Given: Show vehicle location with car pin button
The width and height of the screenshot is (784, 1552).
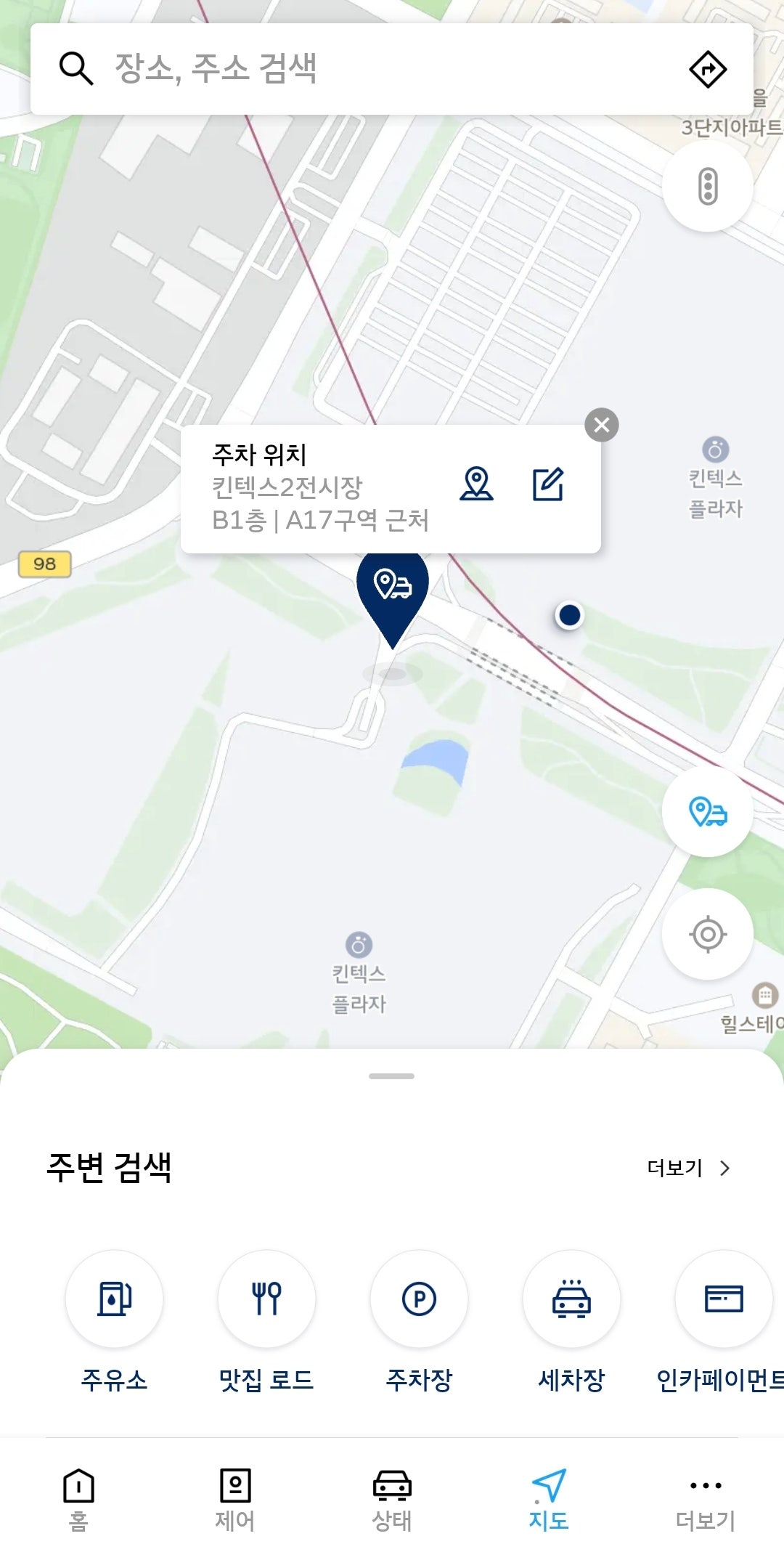Looking at the screenshot, I should click(707, 811).
